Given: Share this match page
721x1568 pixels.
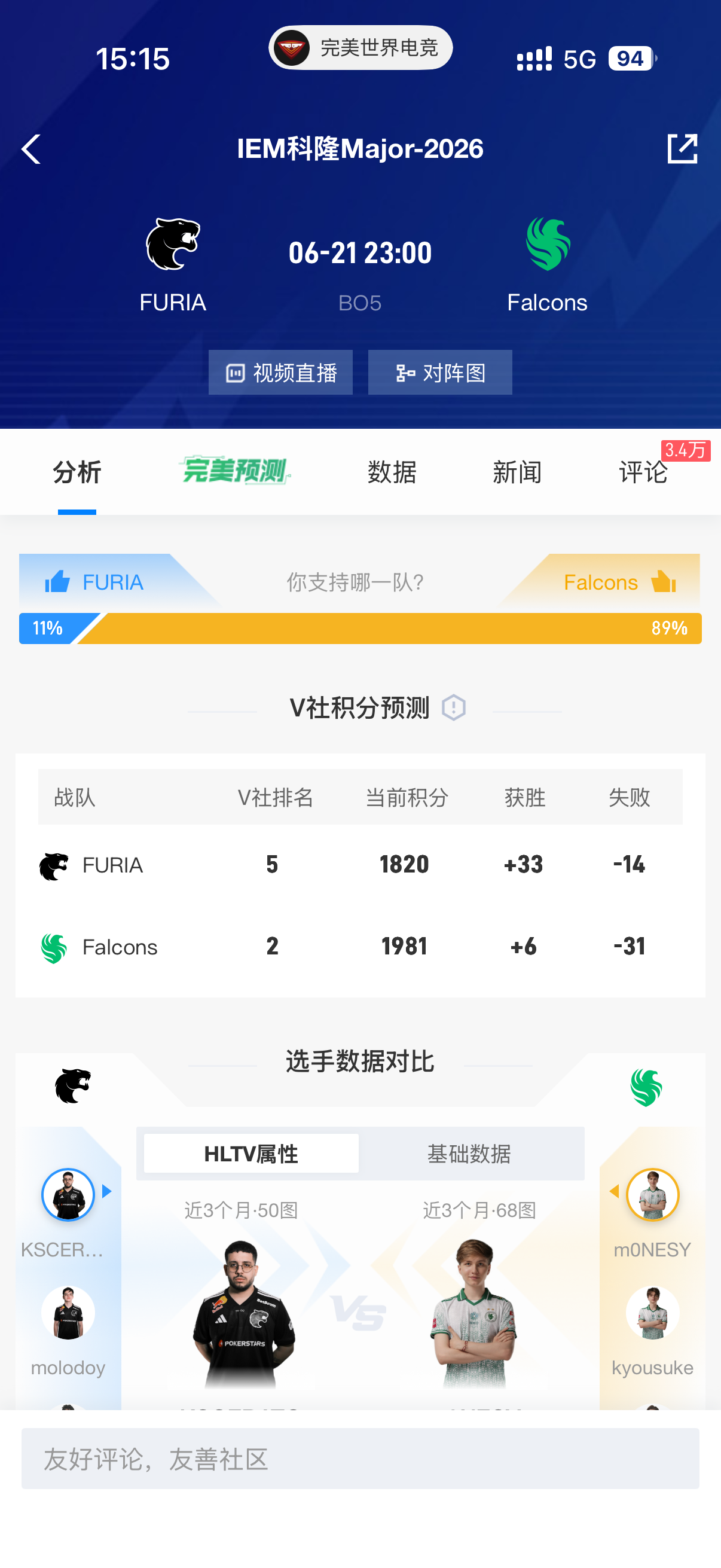Looking at the screenshot, I should point(682,149).
